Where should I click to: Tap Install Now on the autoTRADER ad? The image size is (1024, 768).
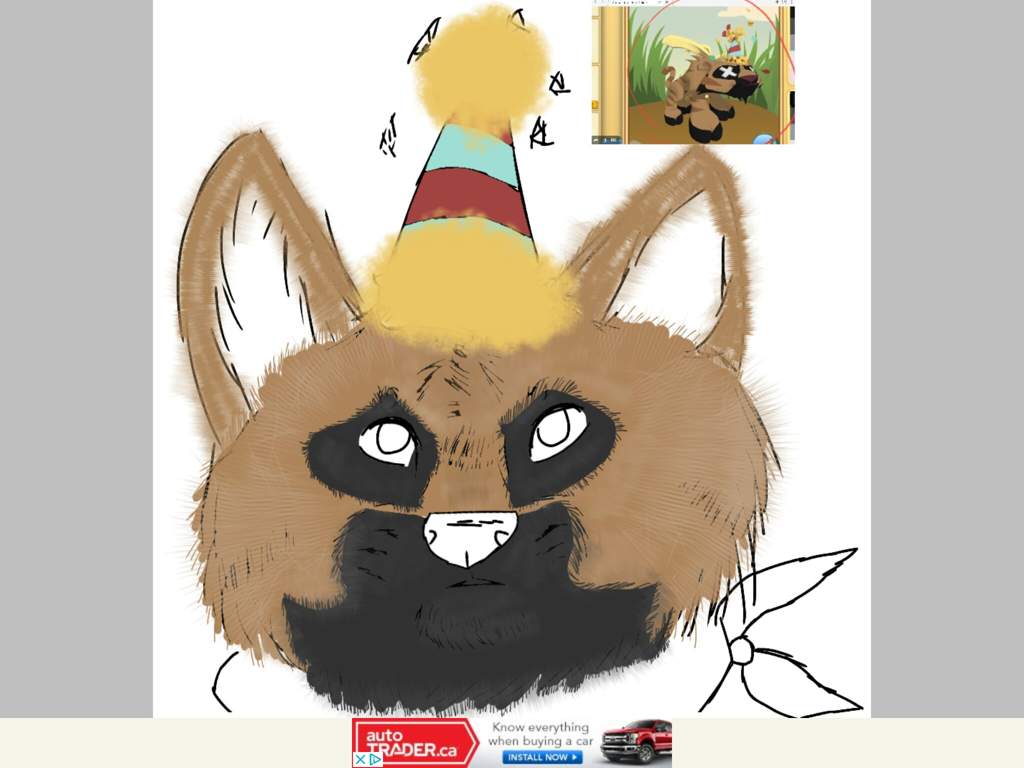(543, 757)
